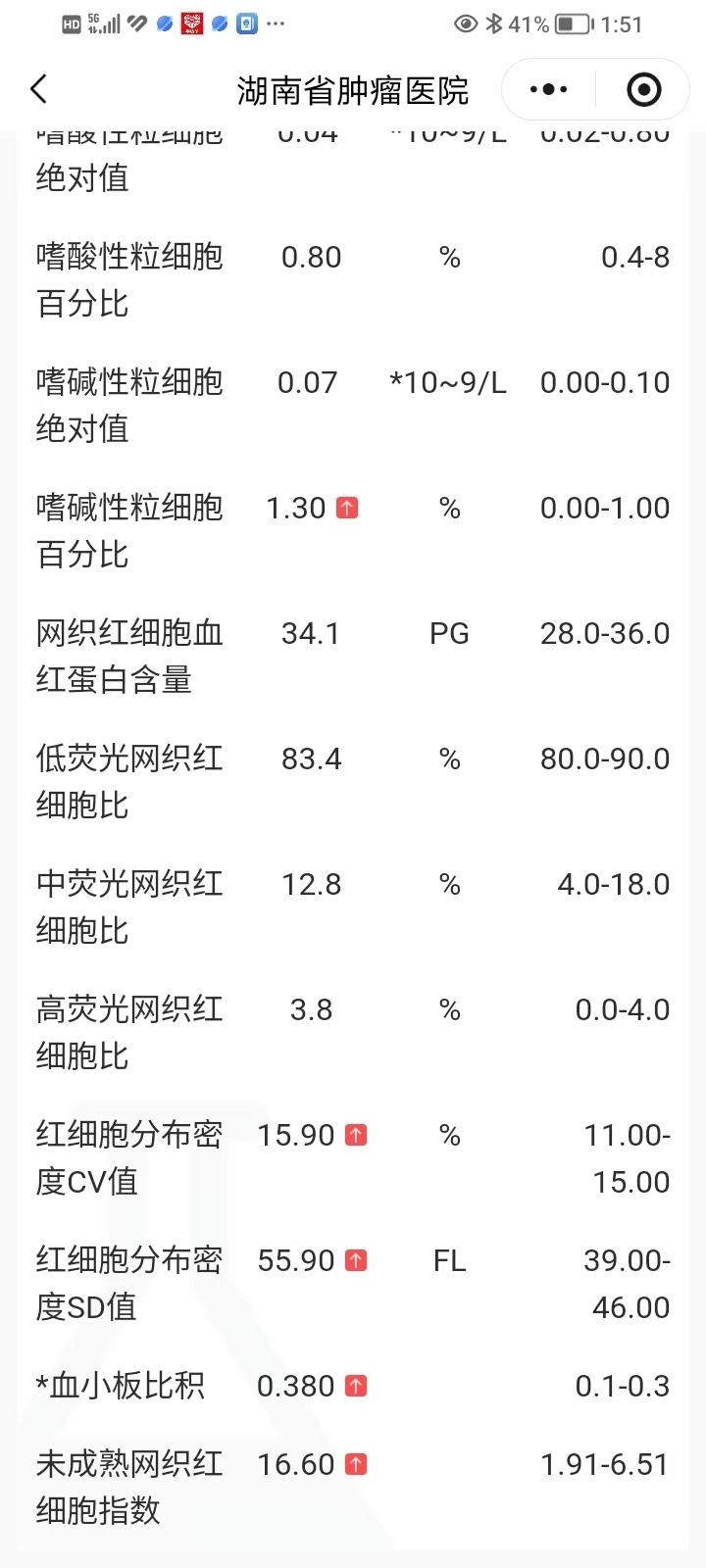Open the mini program more options menu
Viewport: 706px width, 1568px height.
548,90
